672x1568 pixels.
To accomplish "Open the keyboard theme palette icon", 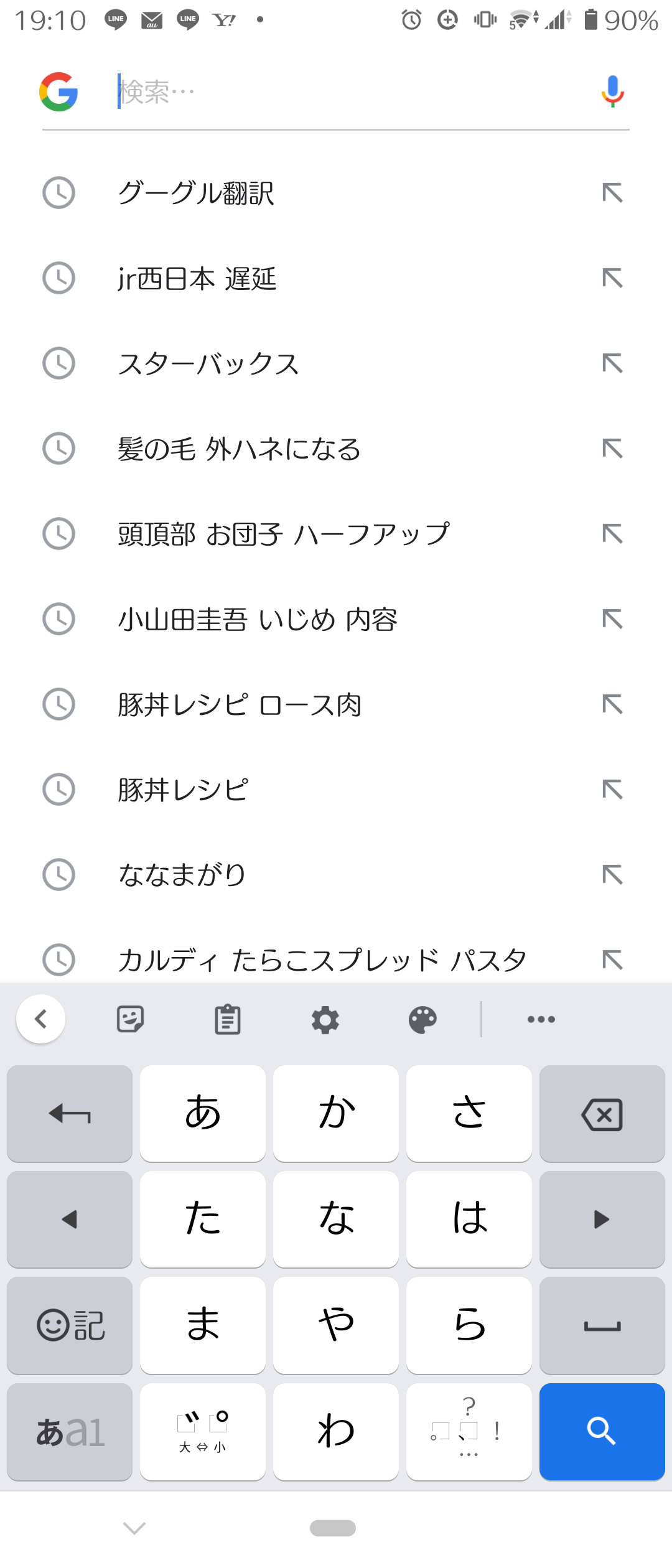I will pyautogui.click(x=421, y=1019).
